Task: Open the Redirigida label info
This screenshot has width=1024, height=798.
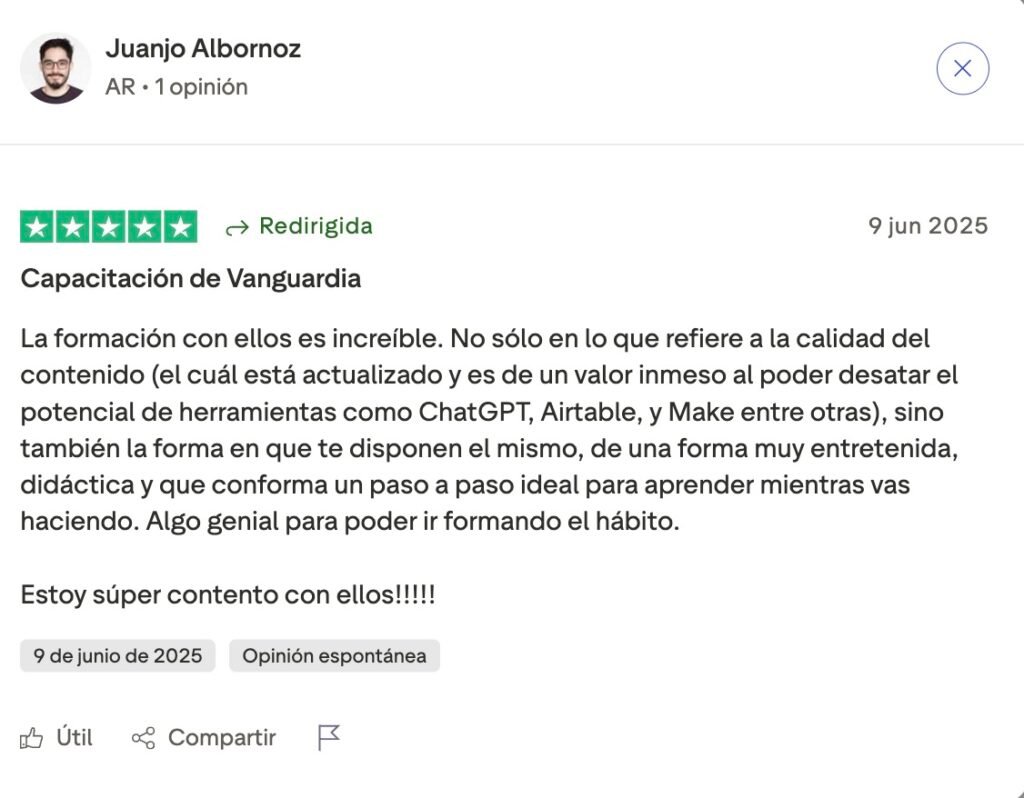Action: coord(300,226)
